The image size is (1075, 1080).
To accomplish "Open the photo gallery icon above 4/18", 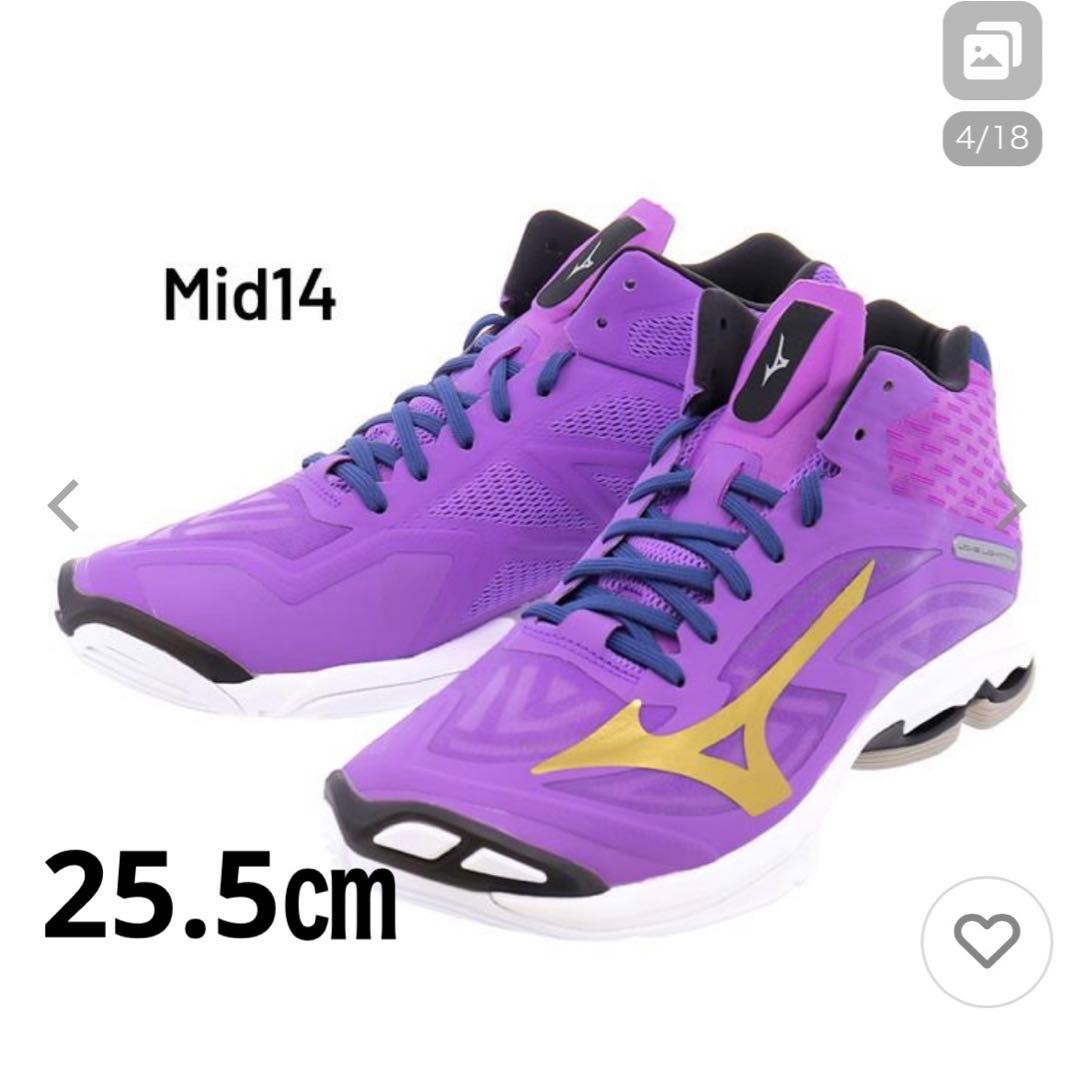I will (992, 56).
